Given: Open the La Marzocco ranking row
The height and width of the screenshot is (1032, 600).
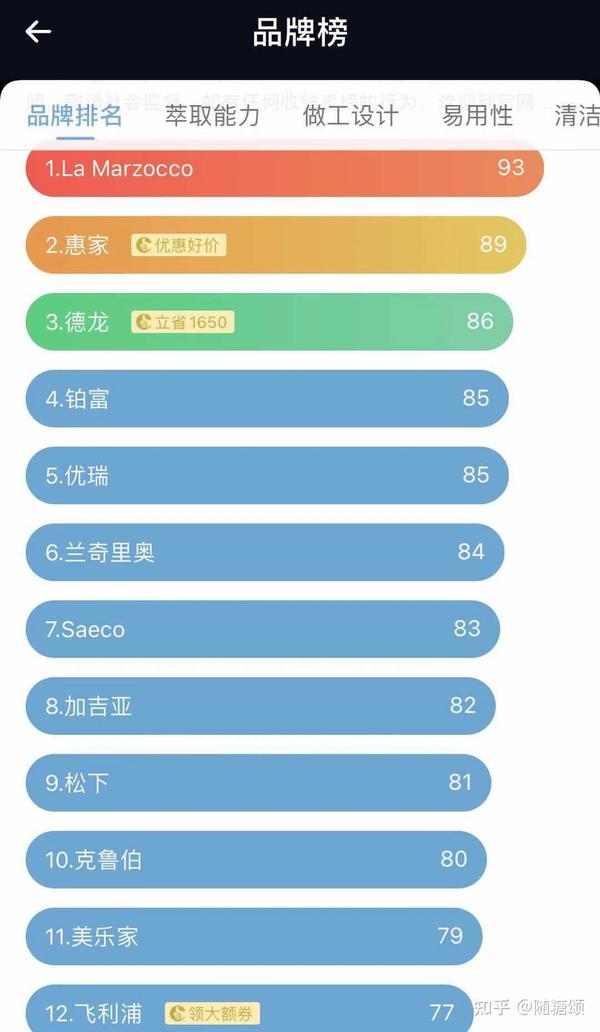Looking at the screenshot, I should (284, 168).
